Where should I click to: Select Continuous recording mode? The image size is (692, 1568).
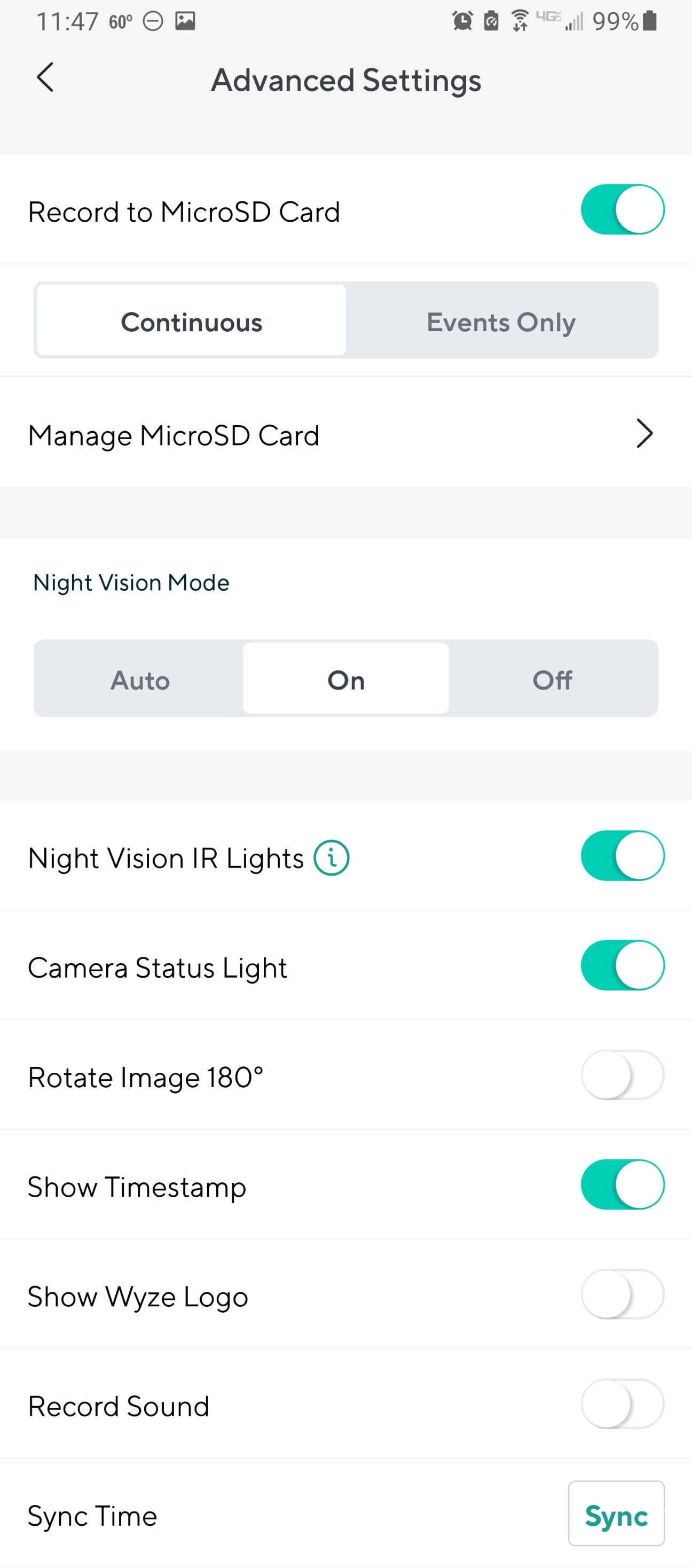(191, 321)
